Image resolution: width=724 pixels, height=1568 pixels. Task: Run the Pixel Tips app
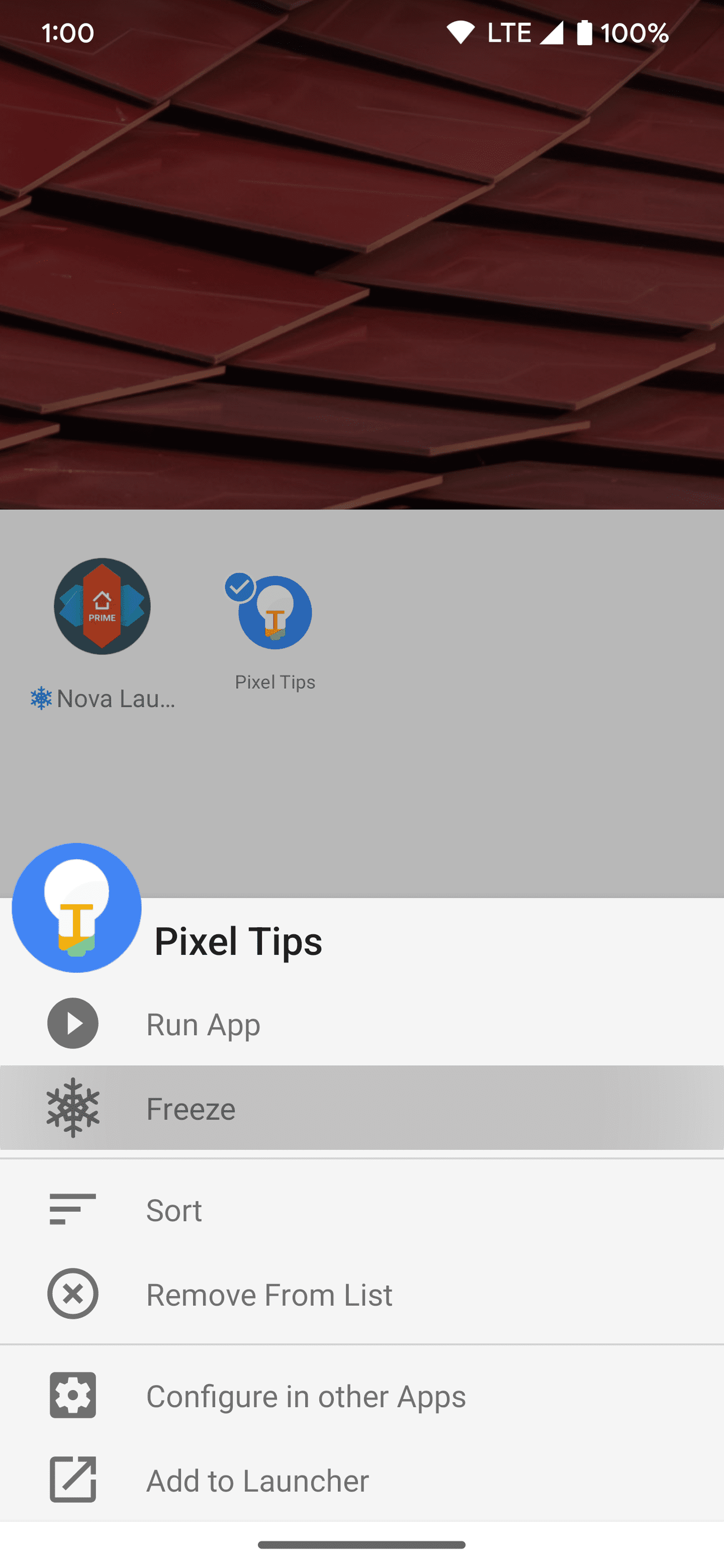coord(203,1025)
